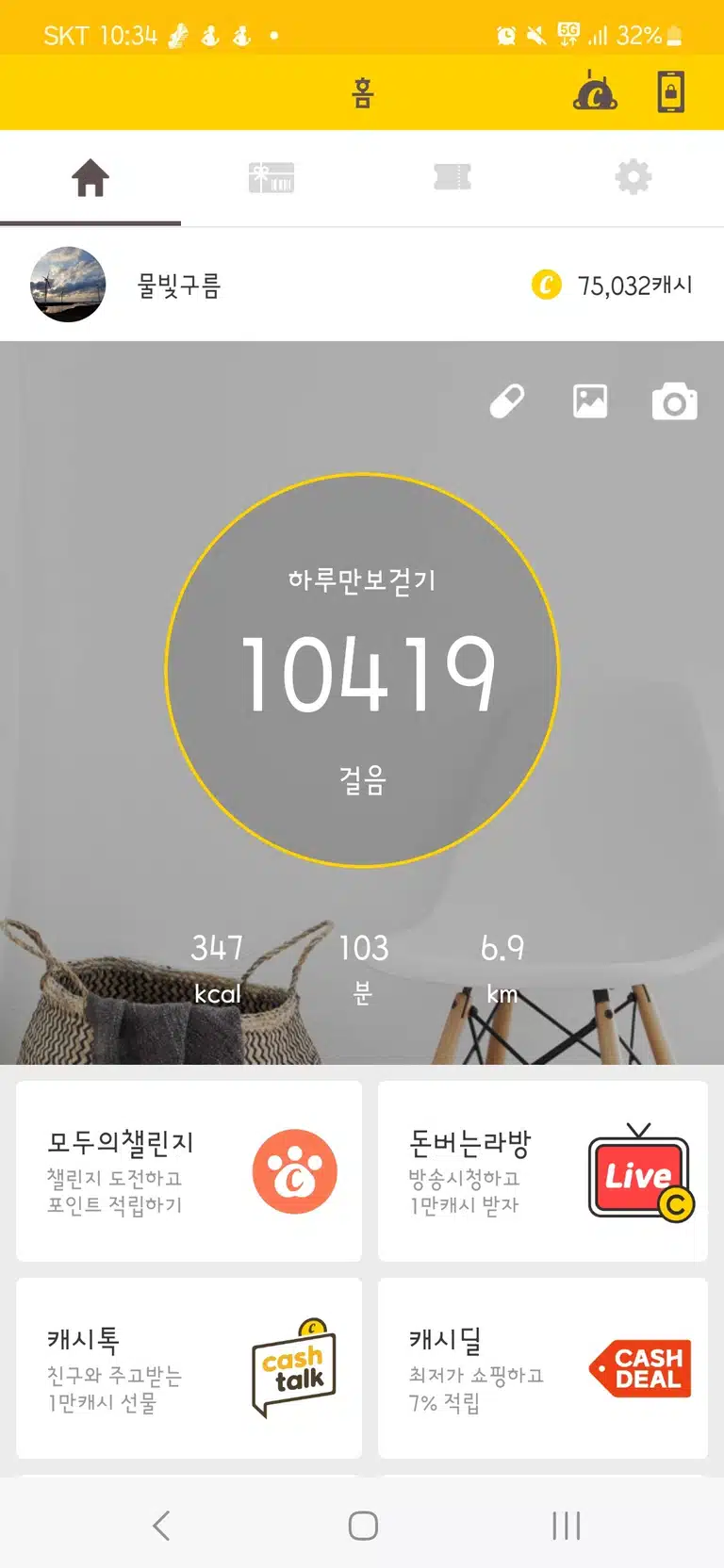Switch to the coupon ticket tab
The height and width of the screenshot is (1568, 724).
pyautogui.click(x=452, y=177)
